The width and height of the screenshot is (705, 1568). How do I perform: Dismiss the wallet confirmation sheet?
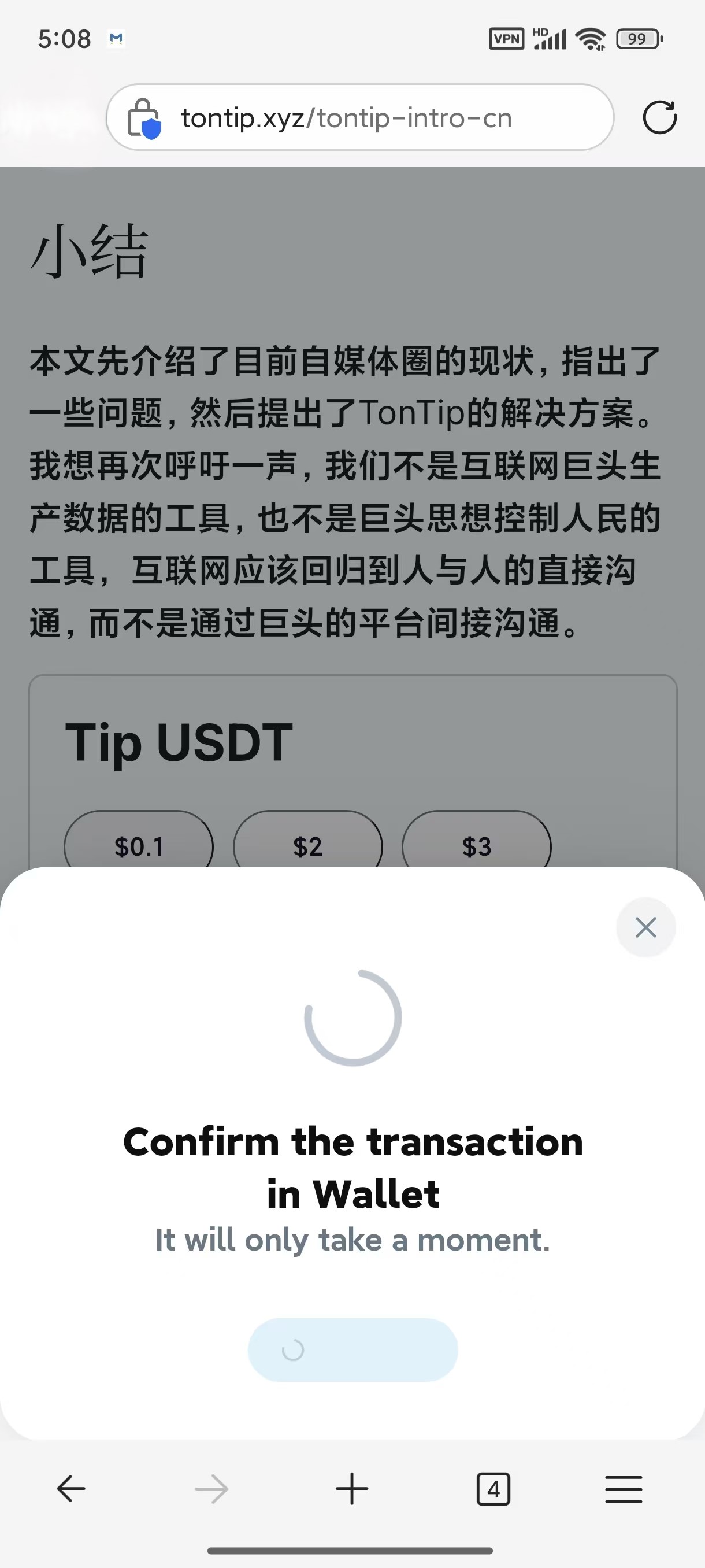coord(645,927)
